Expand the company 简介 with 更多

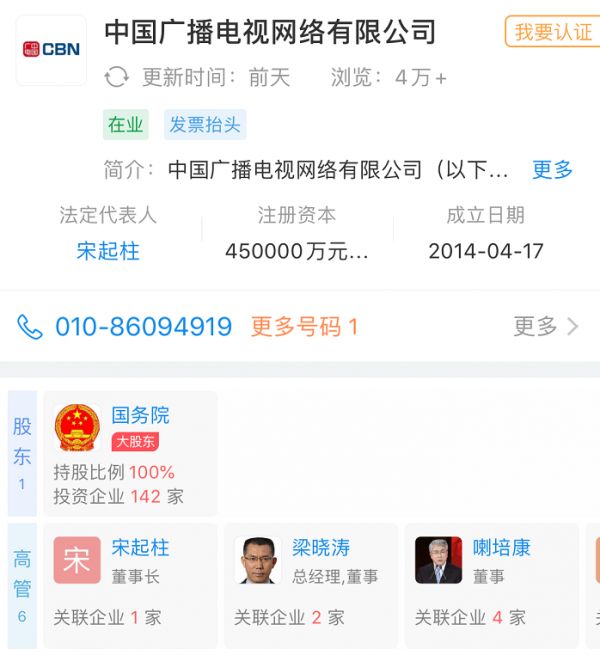point(552,170)
